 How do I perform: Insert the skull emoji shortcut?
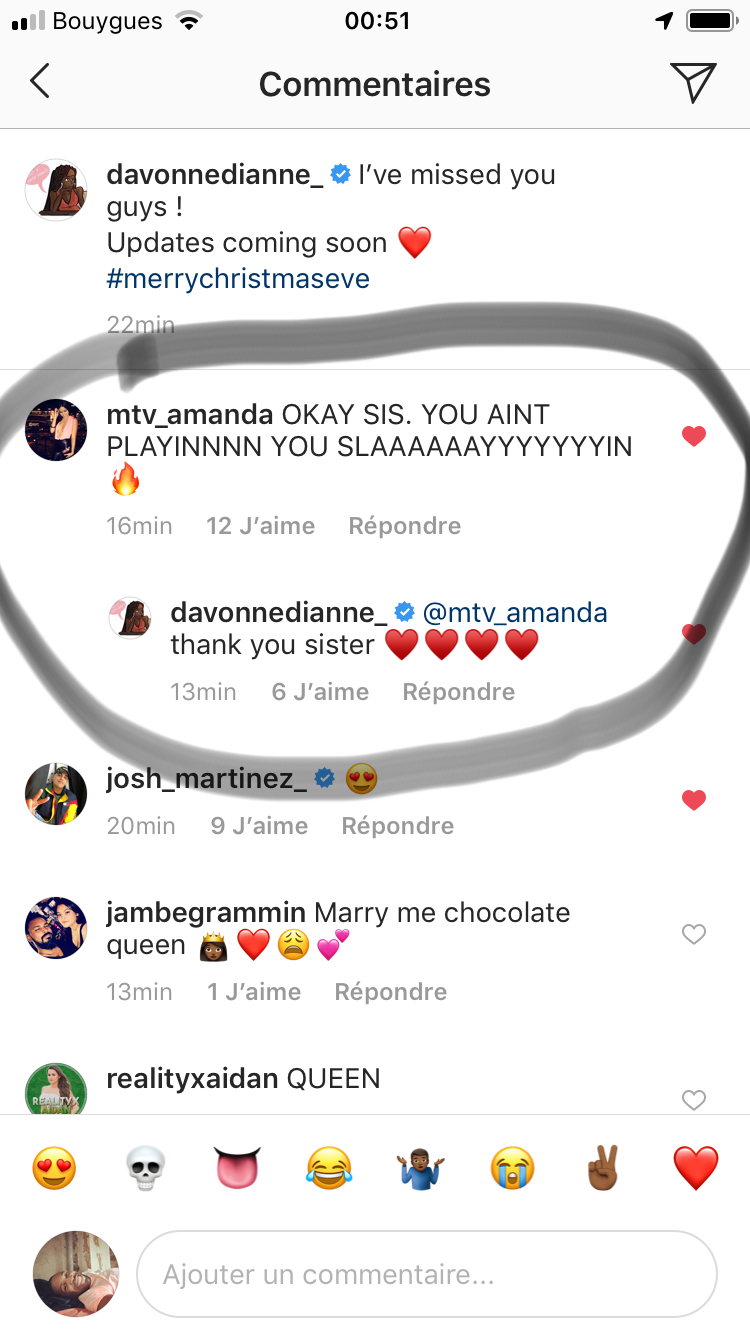[146, 1168]
